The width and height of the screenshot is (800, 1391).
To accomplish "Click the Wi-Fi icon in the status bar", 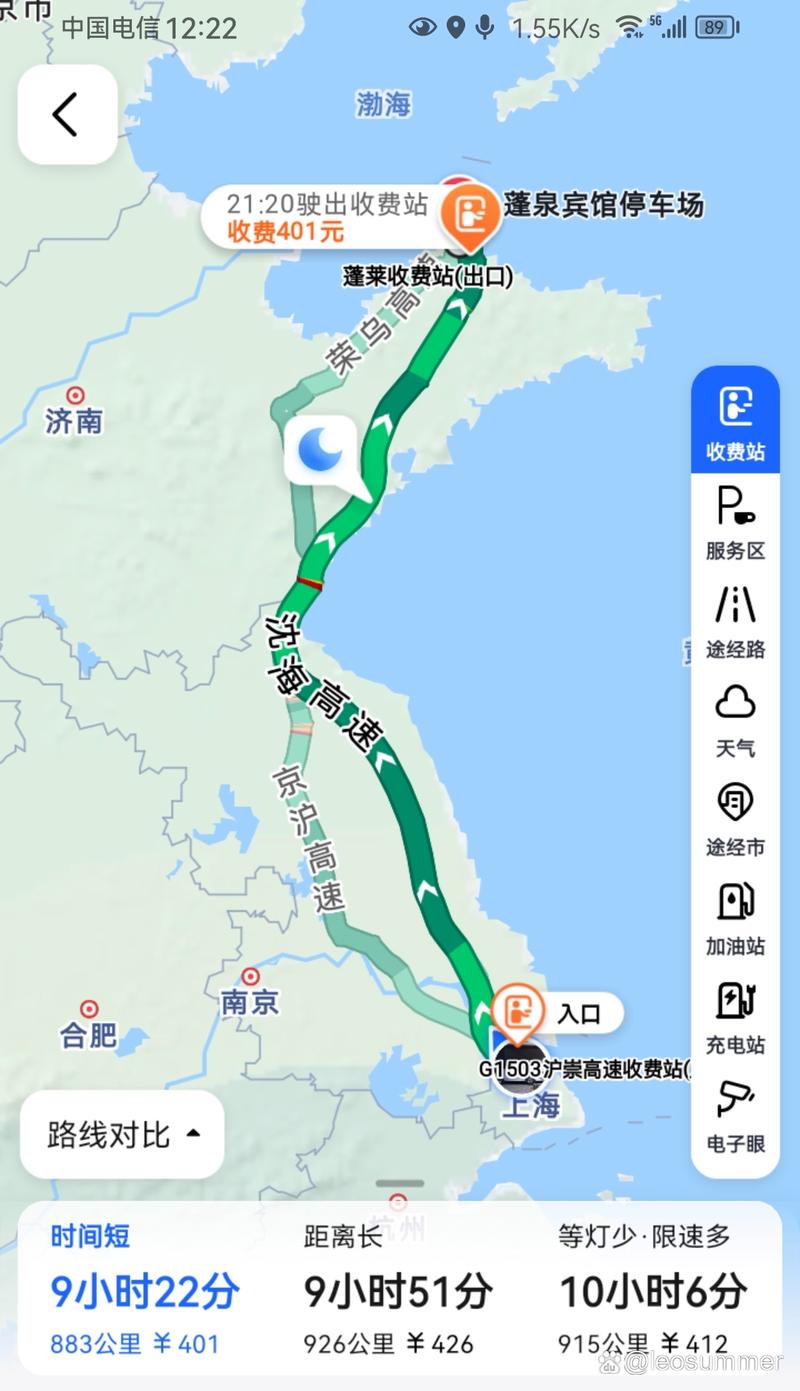I will pos(631,28).
